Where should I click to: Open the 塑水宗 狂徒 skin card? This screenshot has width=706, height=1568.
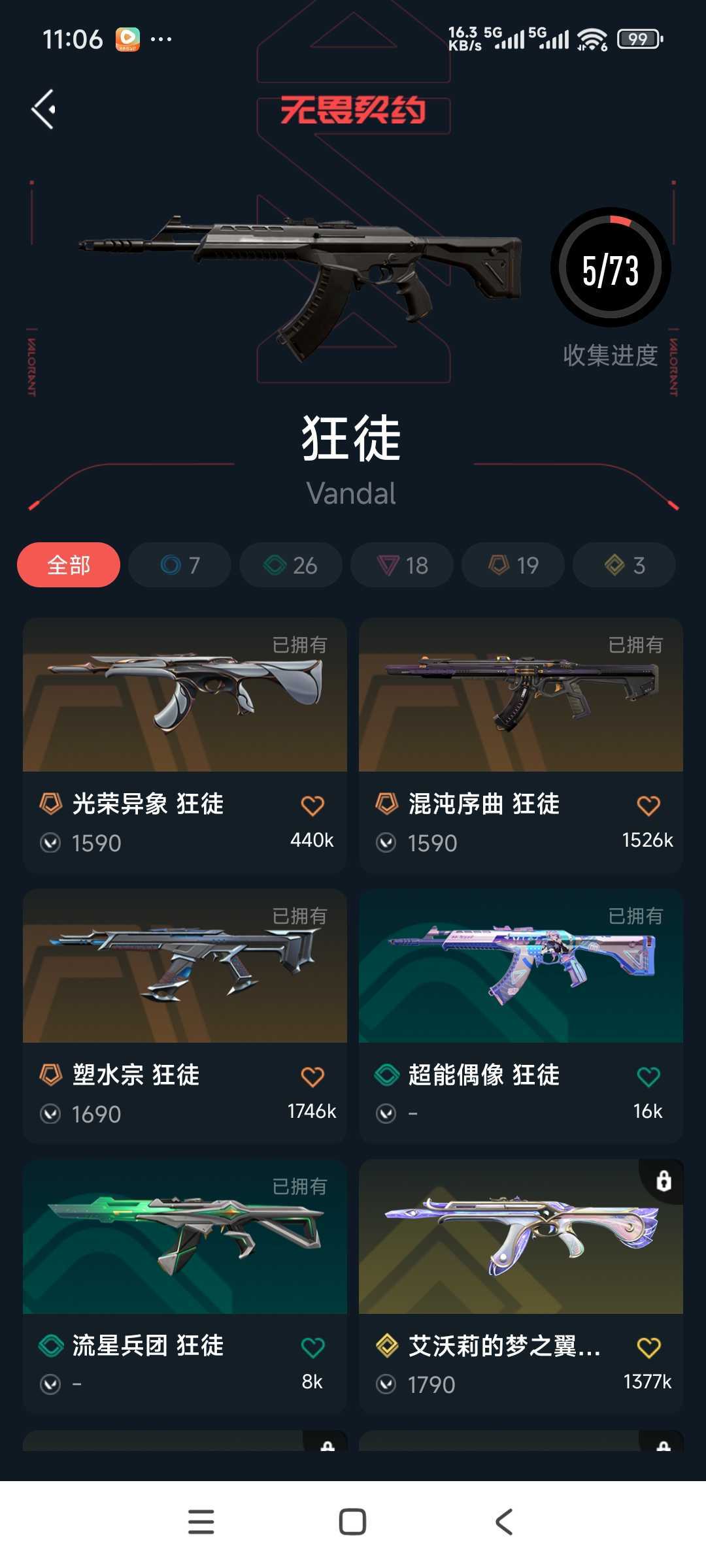(x=185, y=1016)
